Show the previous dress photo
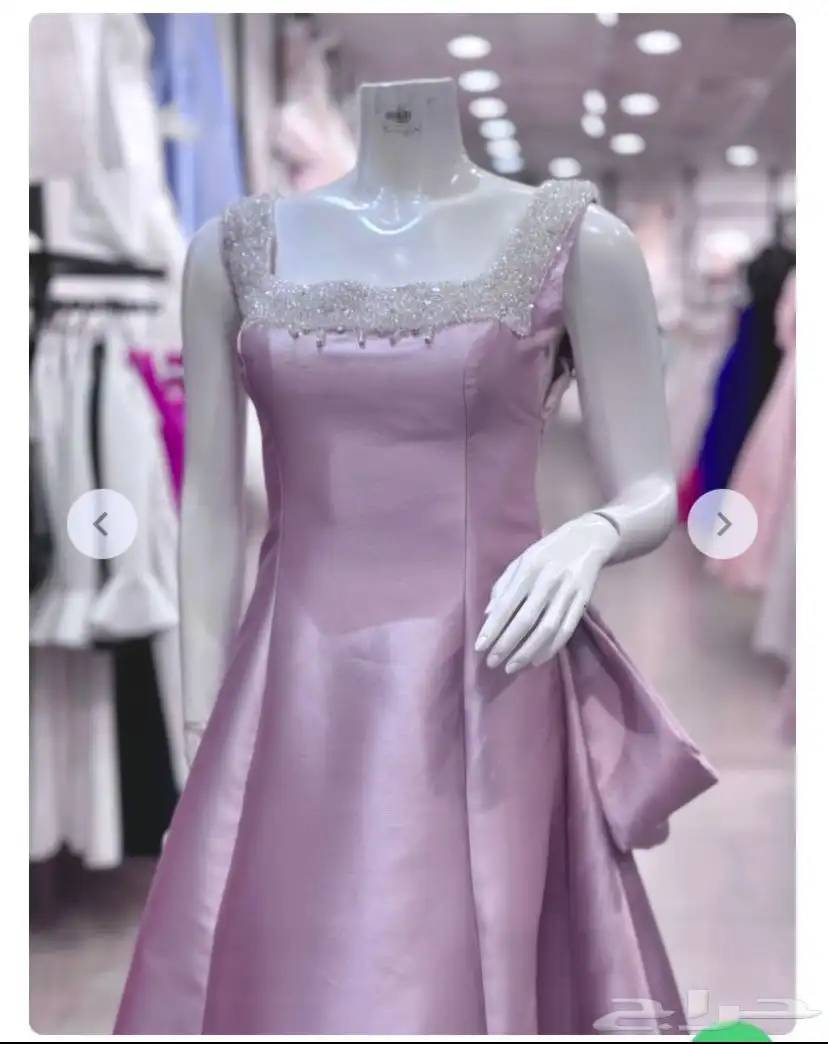This screenshot has width=828, height=1044. [101, 524]
